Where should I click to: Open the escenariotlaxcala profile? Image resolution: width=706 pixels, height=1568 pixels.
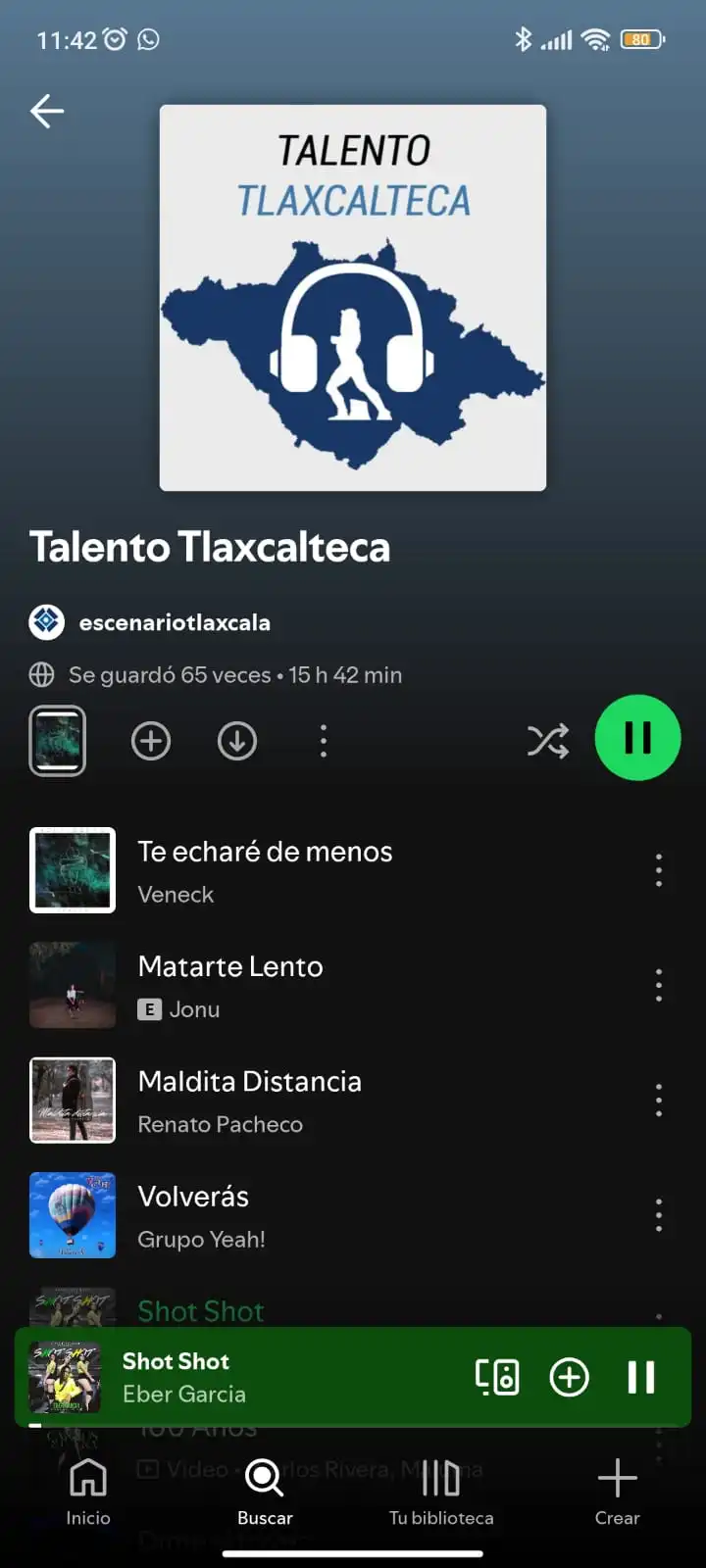(x=175, y=622)
